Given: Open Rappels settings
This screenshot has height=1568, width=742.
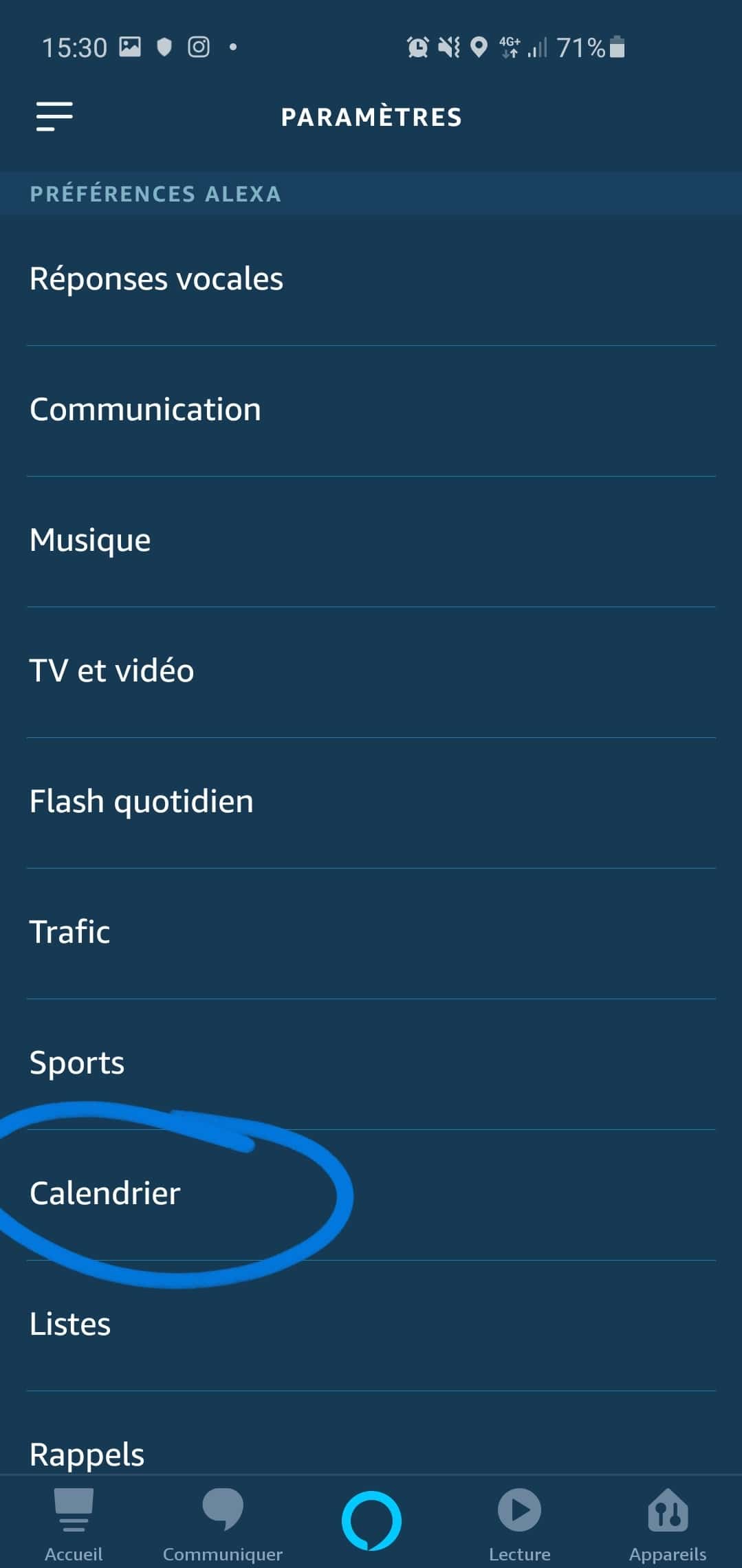Looking at the screenshot, I should tap(371, 1433).
